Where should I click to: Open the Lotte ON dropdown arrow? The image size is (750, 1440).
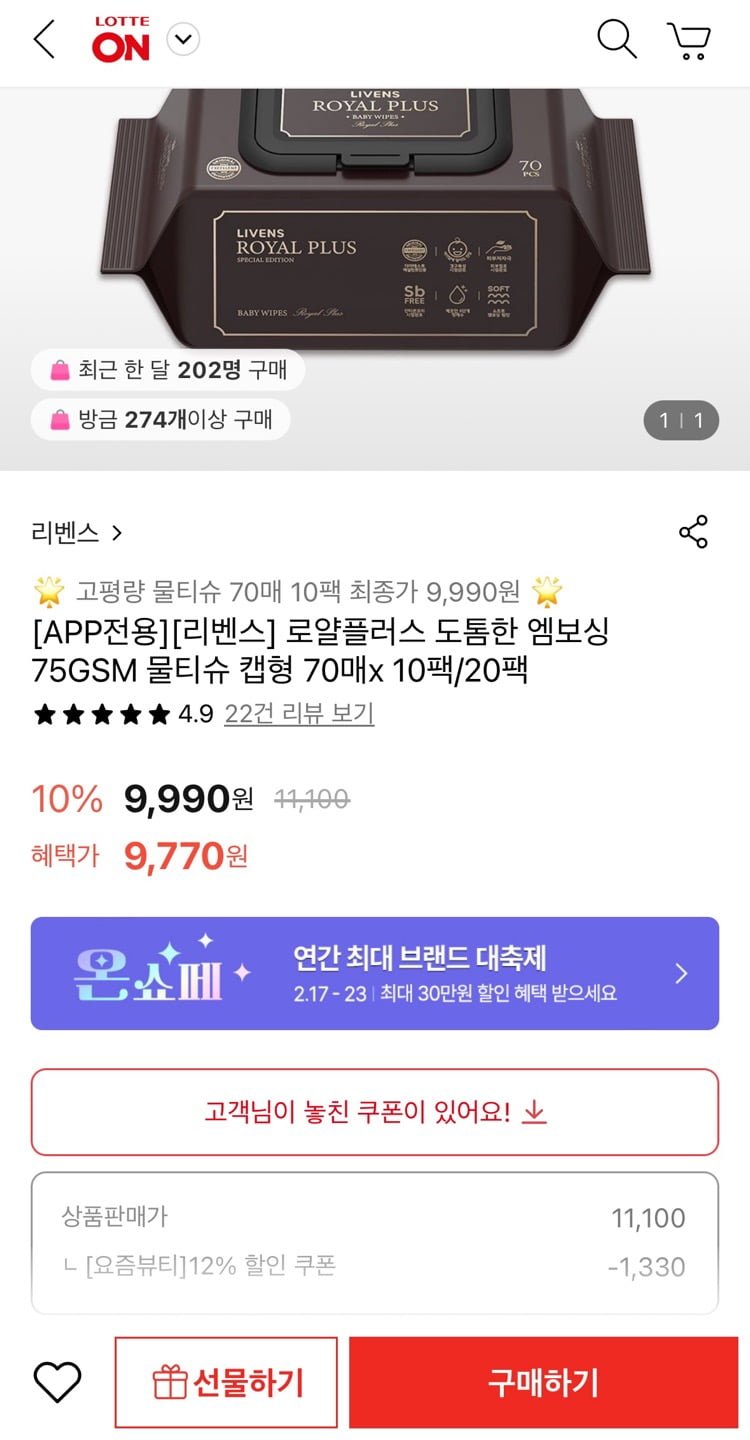tap(183, 40)
